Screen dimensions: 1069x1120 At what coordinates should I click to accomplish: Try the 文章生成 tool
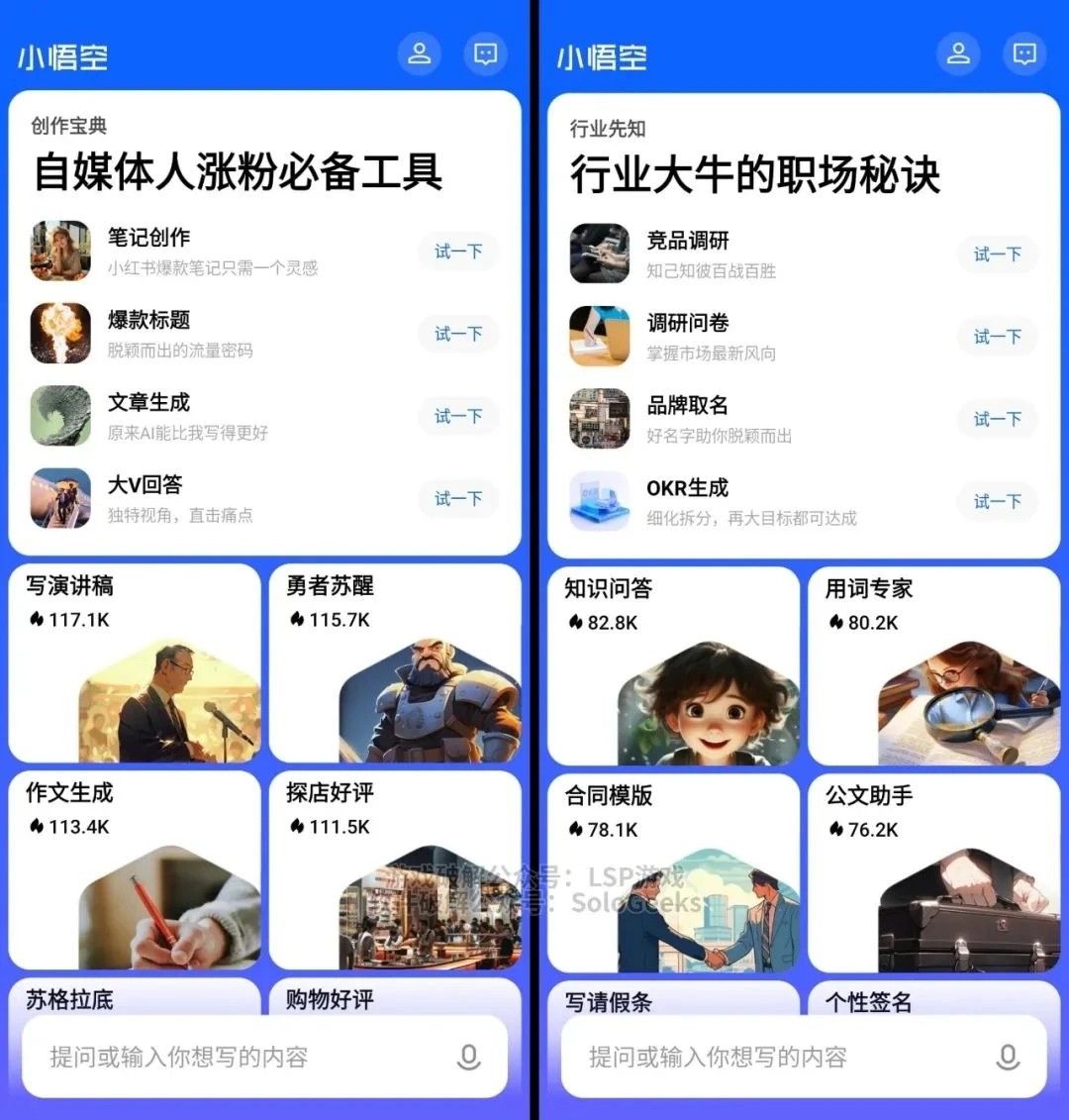pos(457,416)
